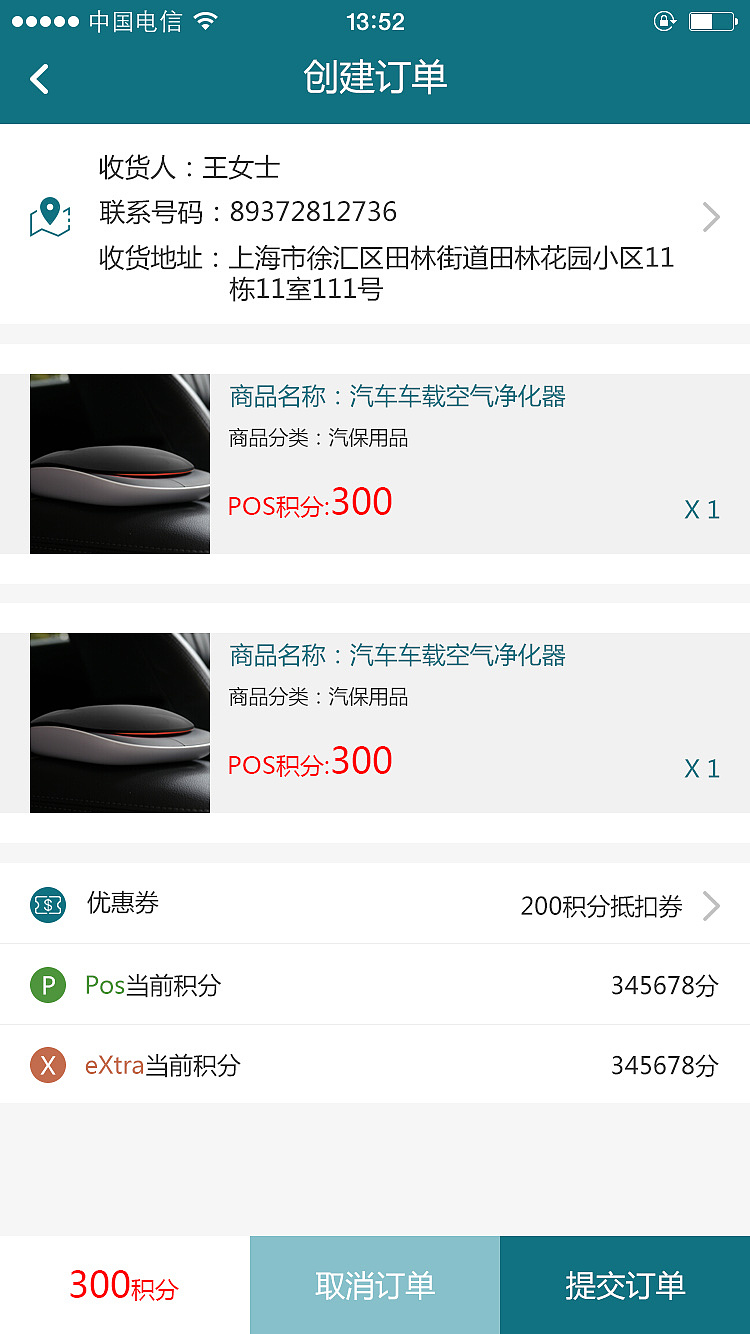This screenshot has width=750, height=1334.
Task: Expand the delivery address details chevron
Action: [x=710, y=217]
